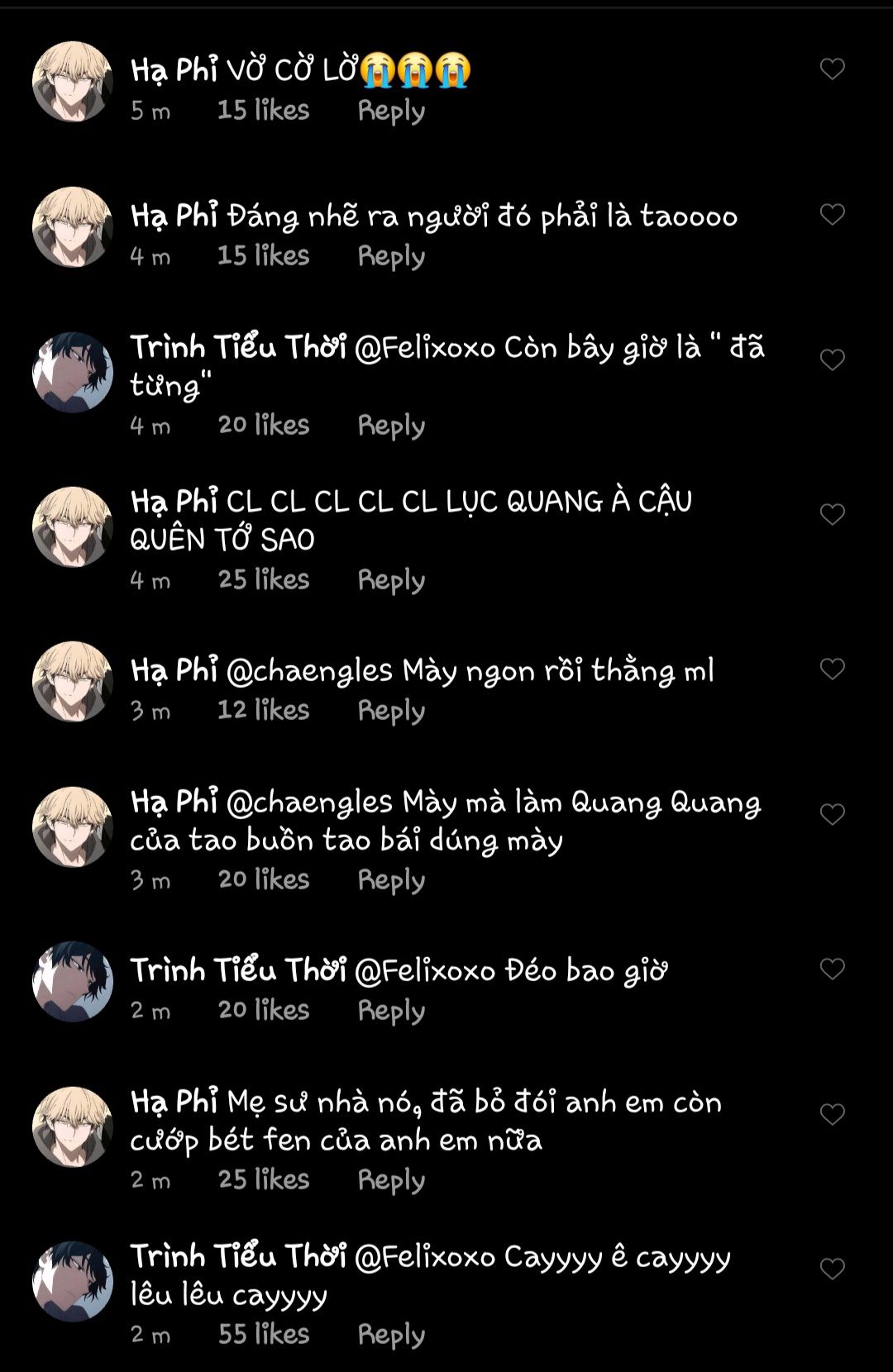Open the @Felixoxo mention in "Đéo bao giờ"
Image resolution: width=893 pixels, height=1372 pixels.
coord(425,971)
